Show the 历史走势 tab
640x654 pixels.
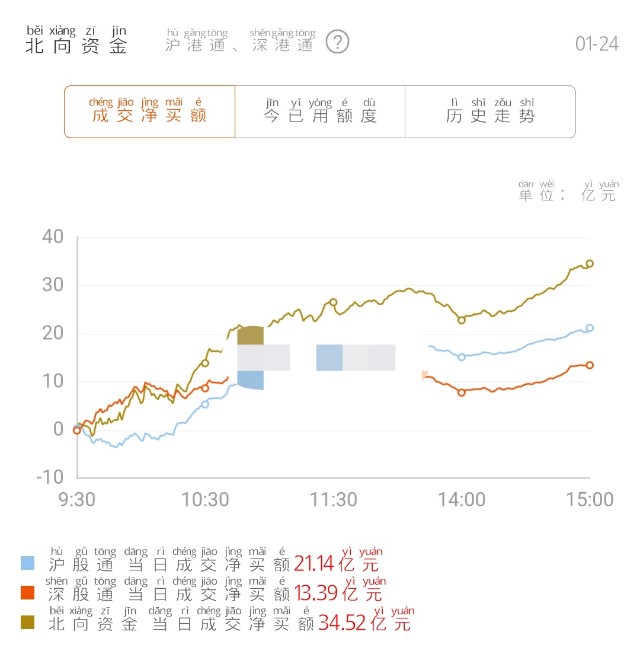coord(490,111)
